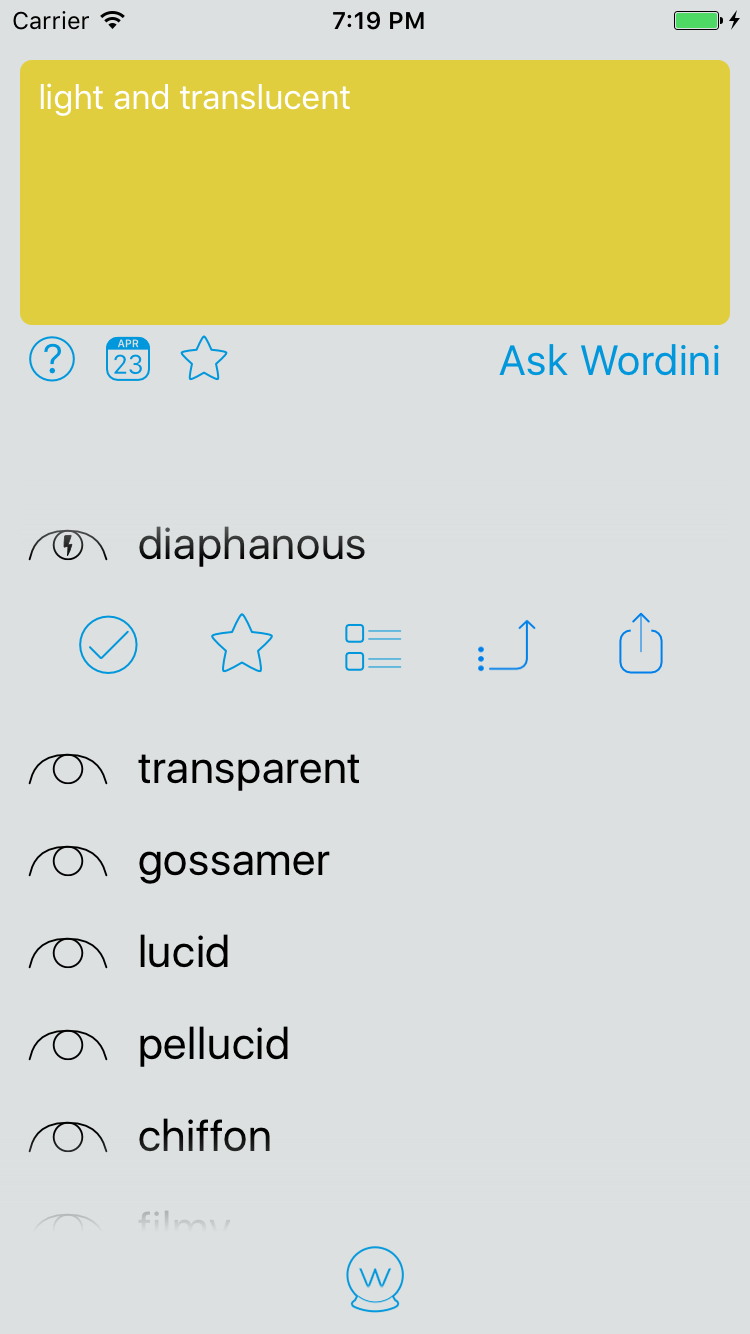Open the checklist icon under diaphanous

pos(373,647)
